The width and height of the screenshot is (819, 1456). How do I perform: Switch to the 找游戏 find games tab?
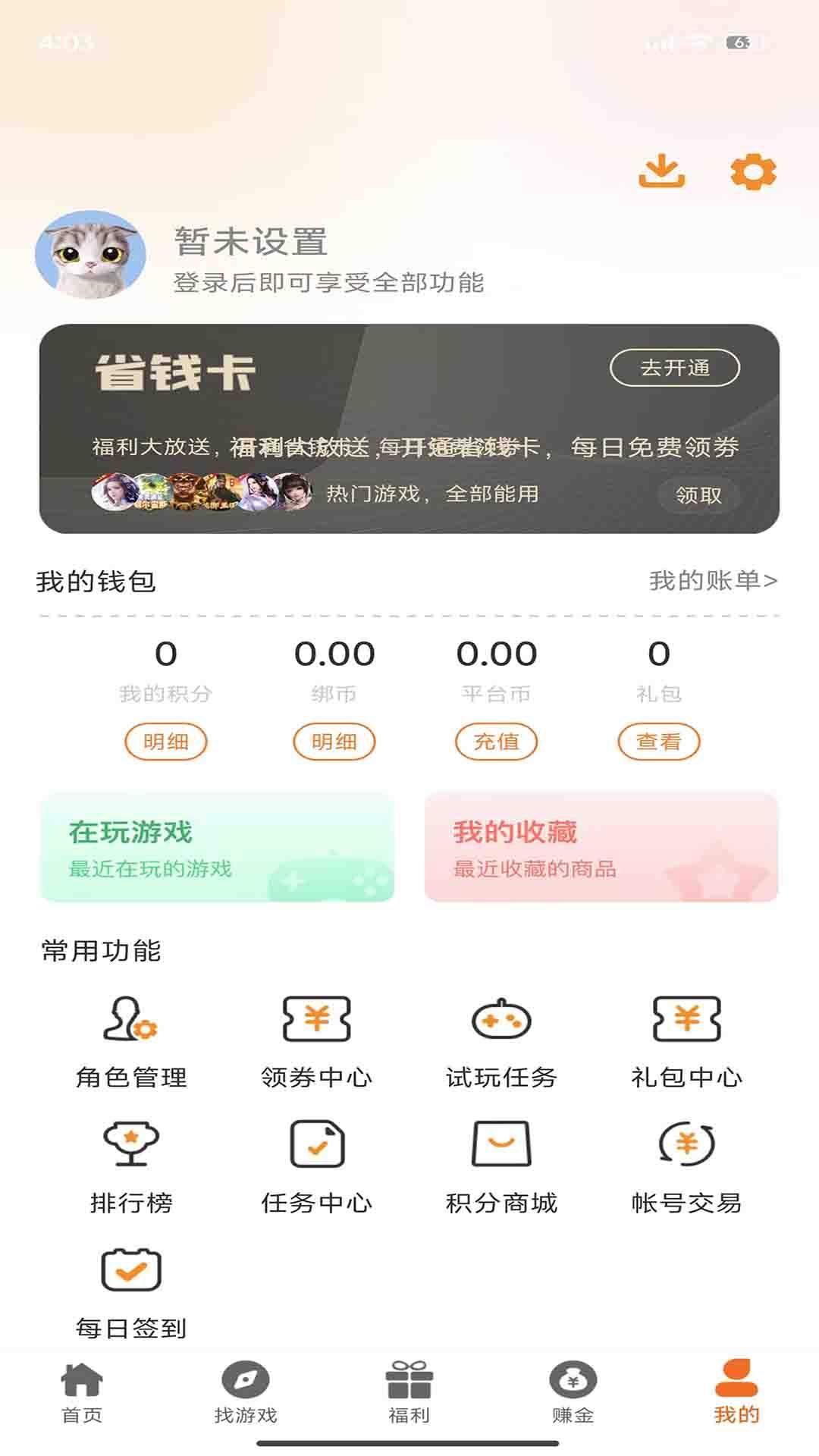point(244,1395)
